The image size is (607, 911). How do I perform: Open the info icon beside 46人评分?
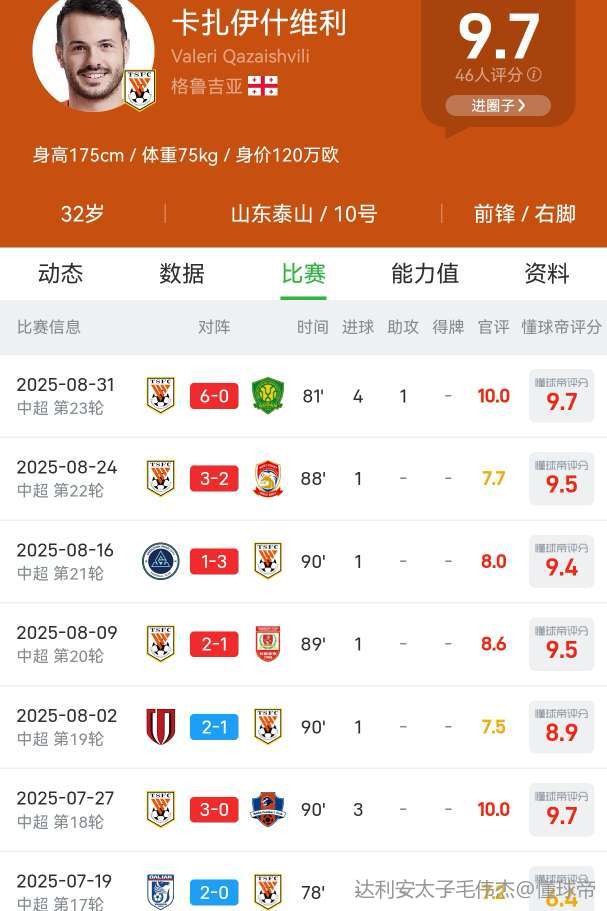click(x=534, y=75)
